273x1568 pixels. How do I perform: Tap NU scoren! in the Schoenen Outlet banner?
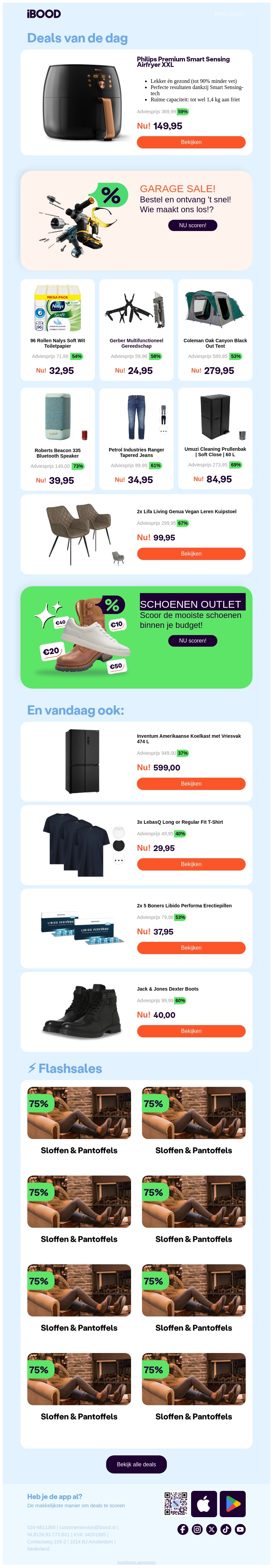click(x=192, y=641)
